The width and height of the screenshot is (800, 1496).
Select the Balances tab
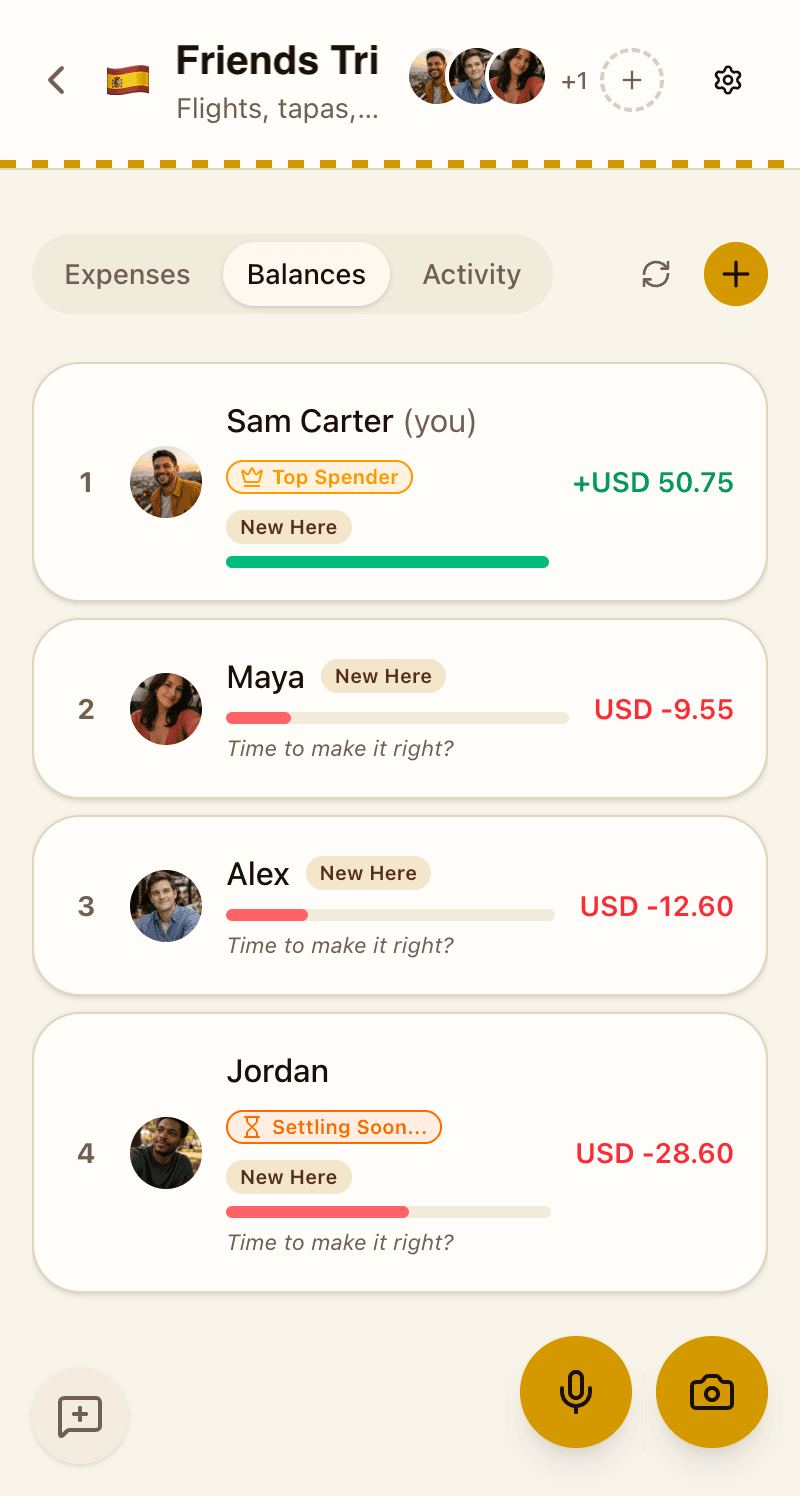point(306,274)
